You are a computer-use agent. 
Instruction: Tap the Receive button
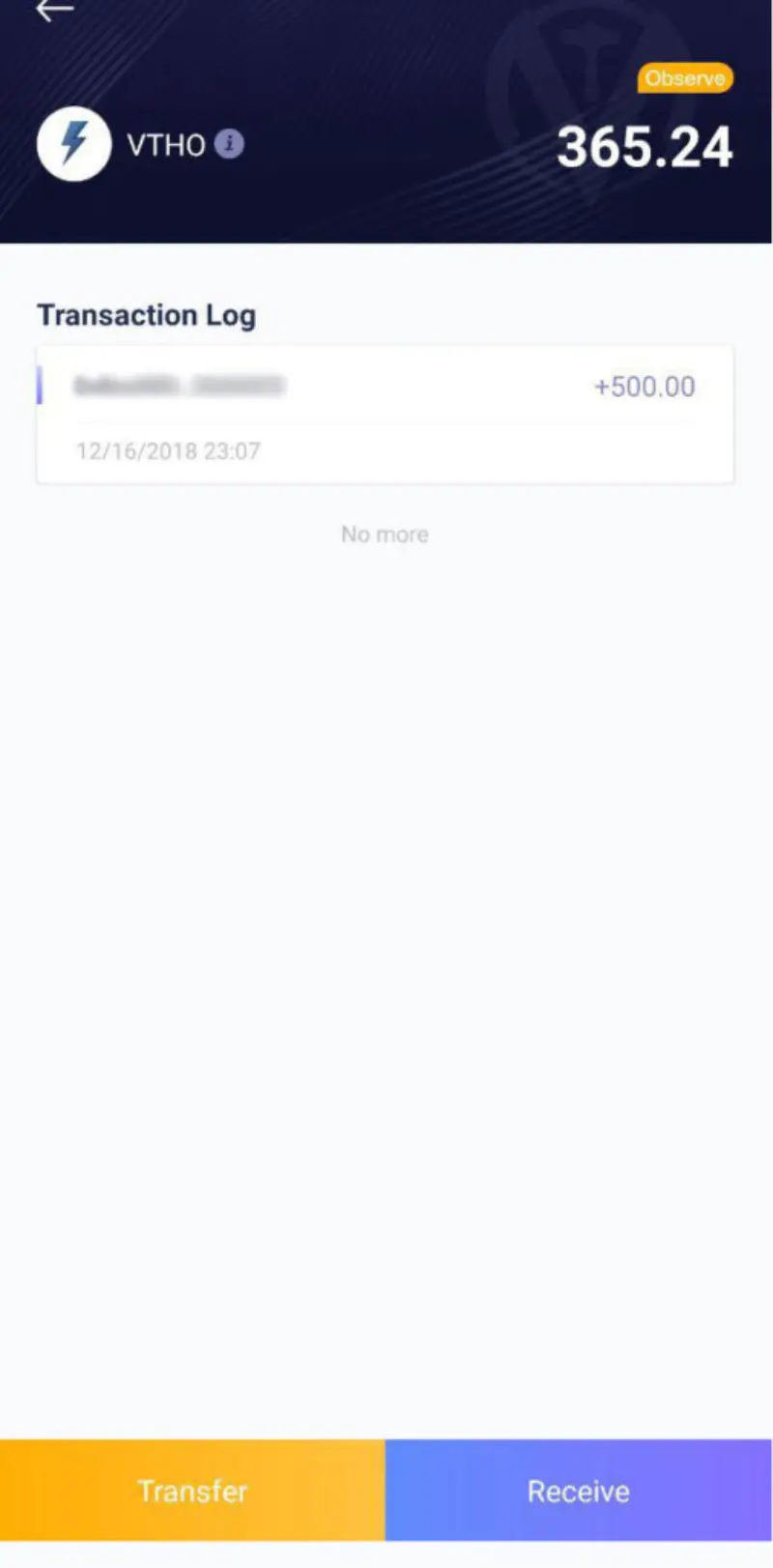pyautogui.click(x=579, y=1490)
